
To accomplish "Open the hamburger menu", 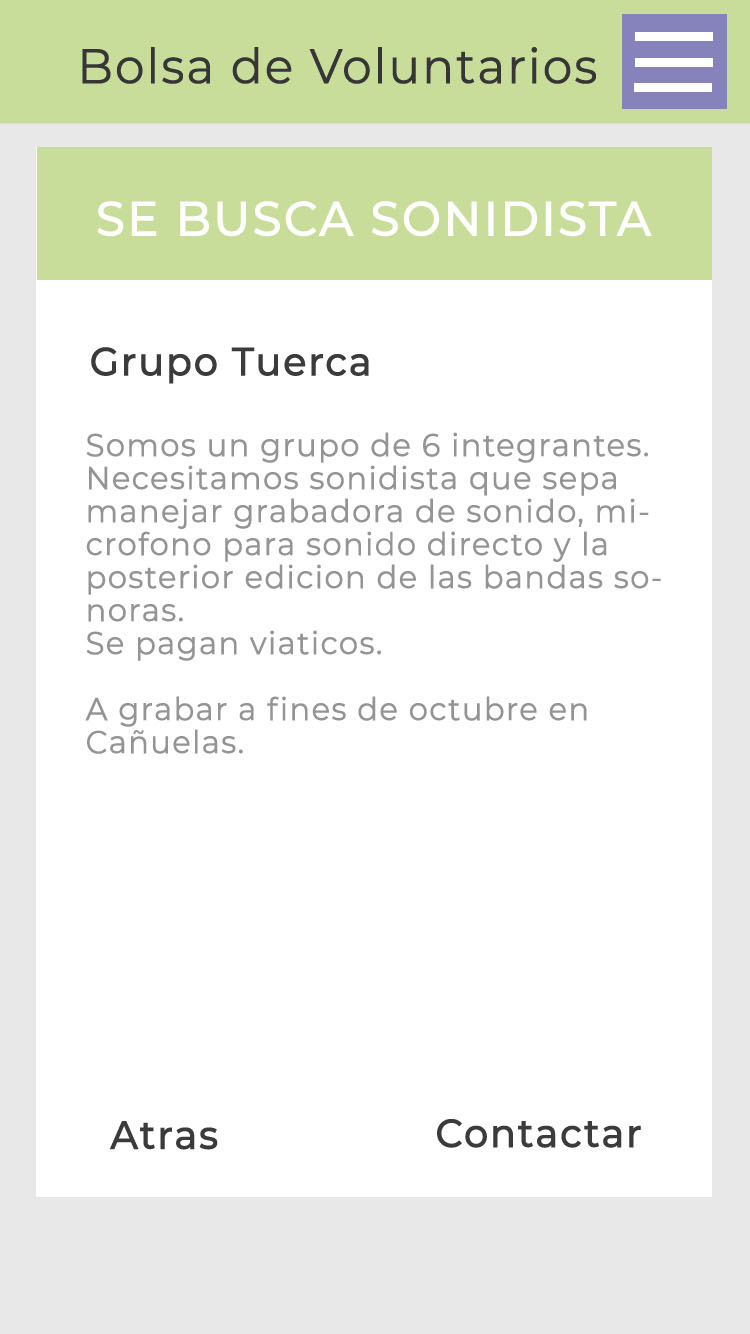I will click(674, 62).
